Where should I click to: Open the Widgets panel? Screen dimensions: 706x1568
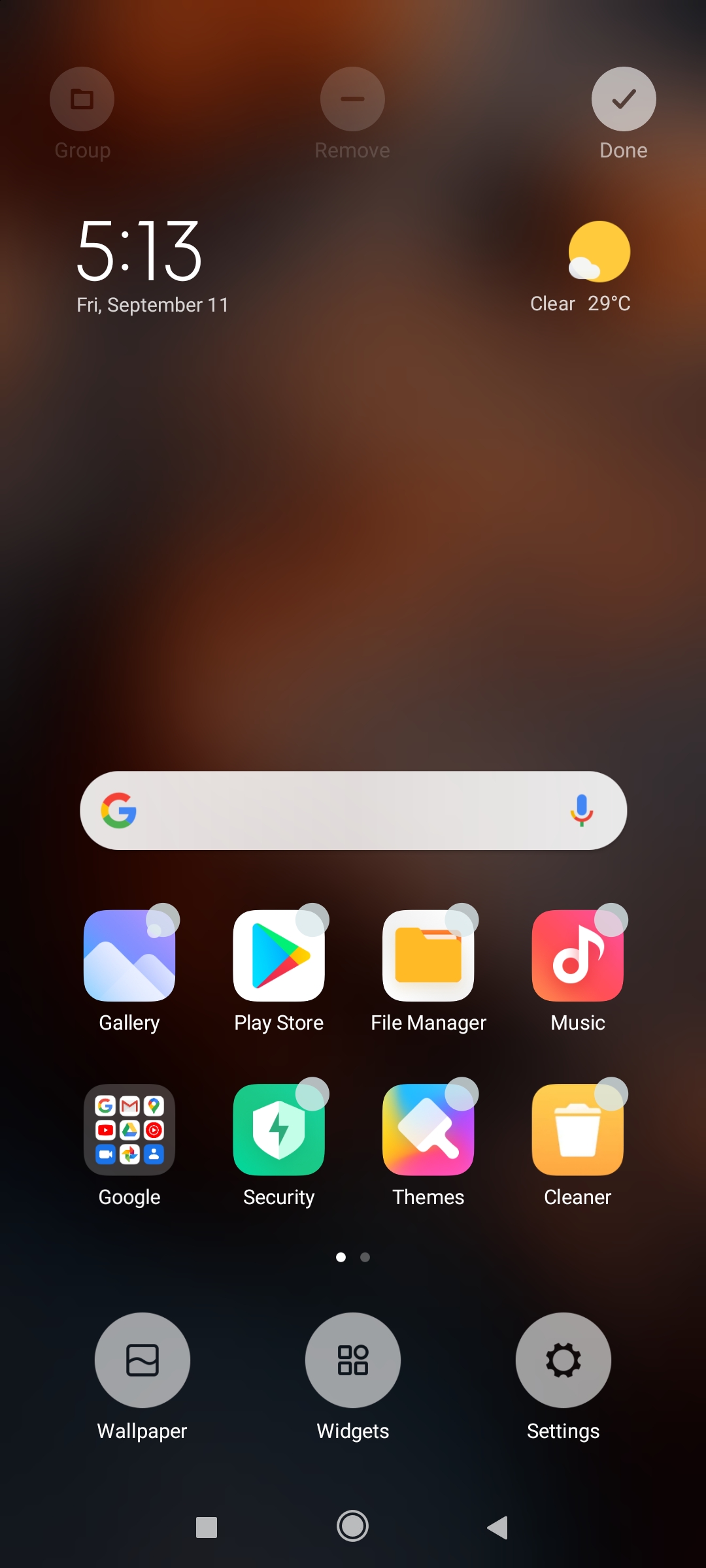tap(352, 1360)
